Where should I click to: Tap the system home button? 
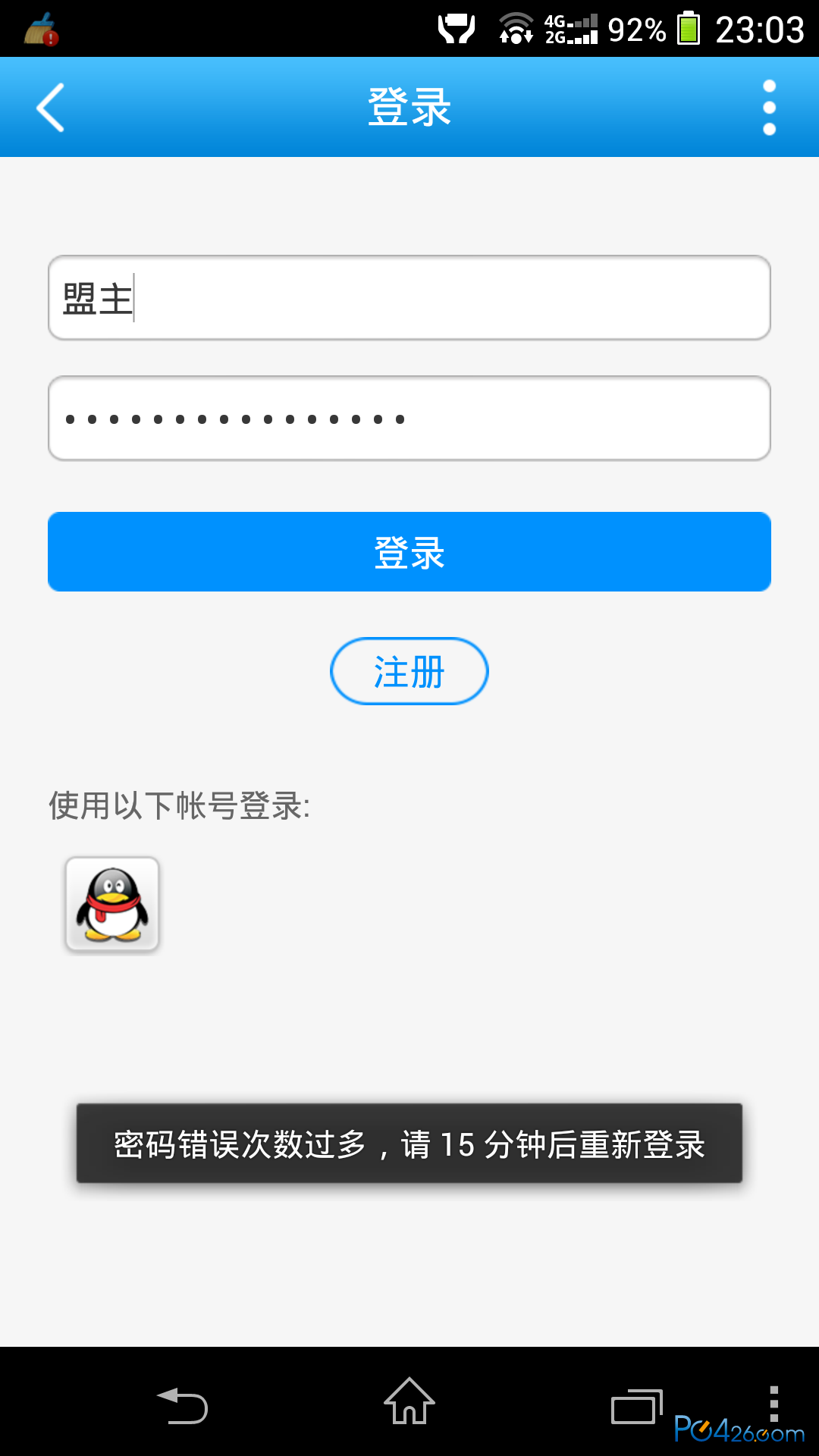[409, 1401]
